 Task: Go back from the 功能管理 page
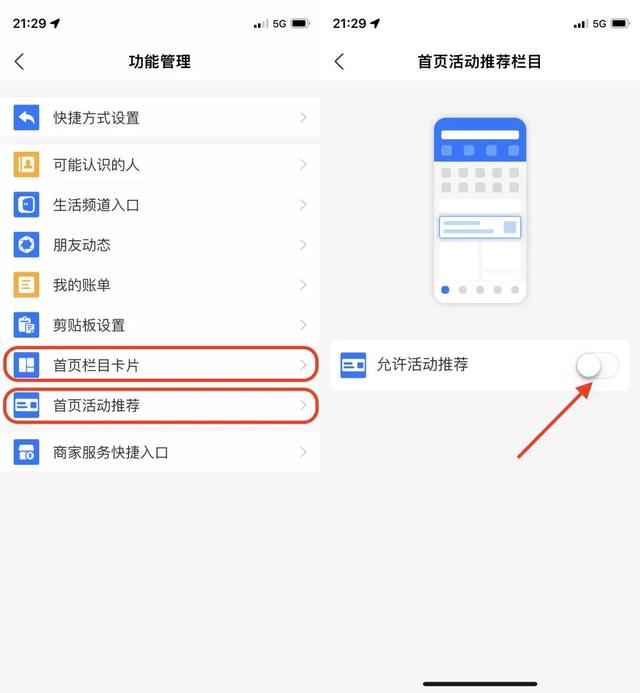[19, 62]
